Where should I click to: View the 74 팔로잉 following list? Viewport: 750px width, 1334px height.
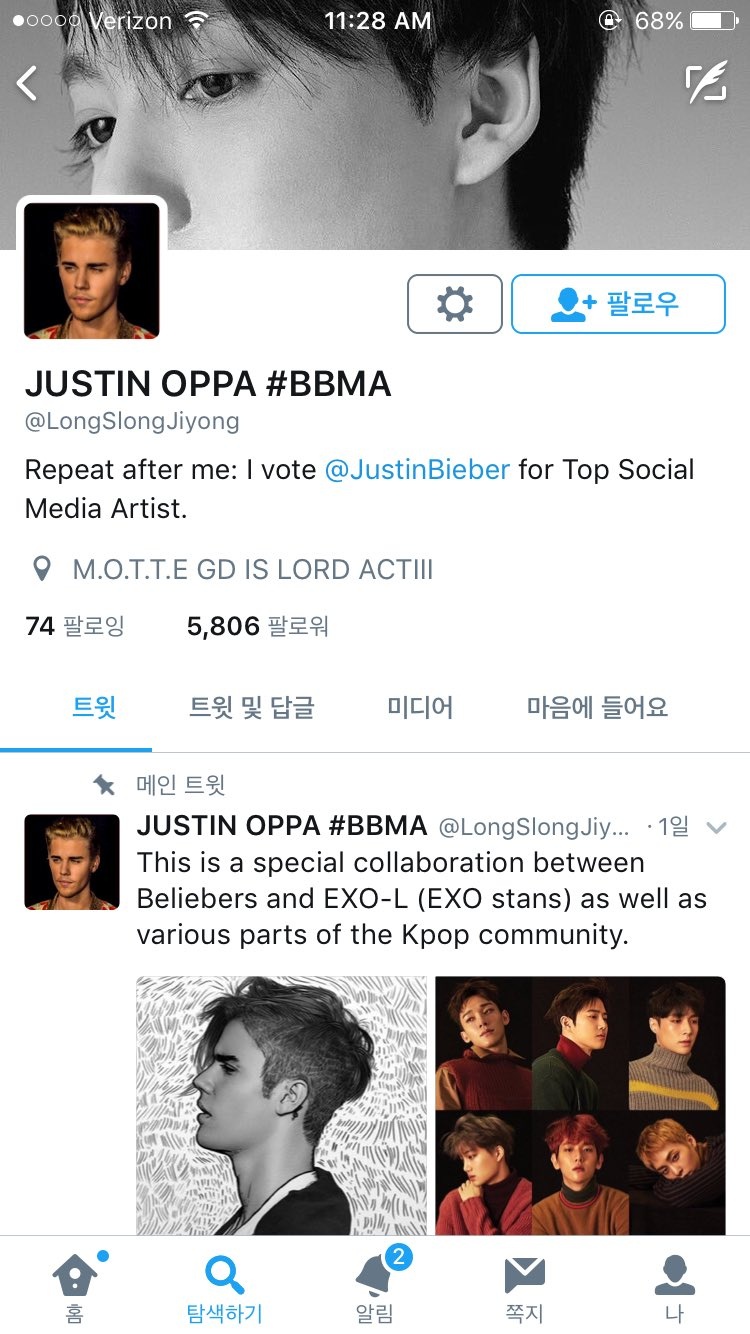(75, 627)
